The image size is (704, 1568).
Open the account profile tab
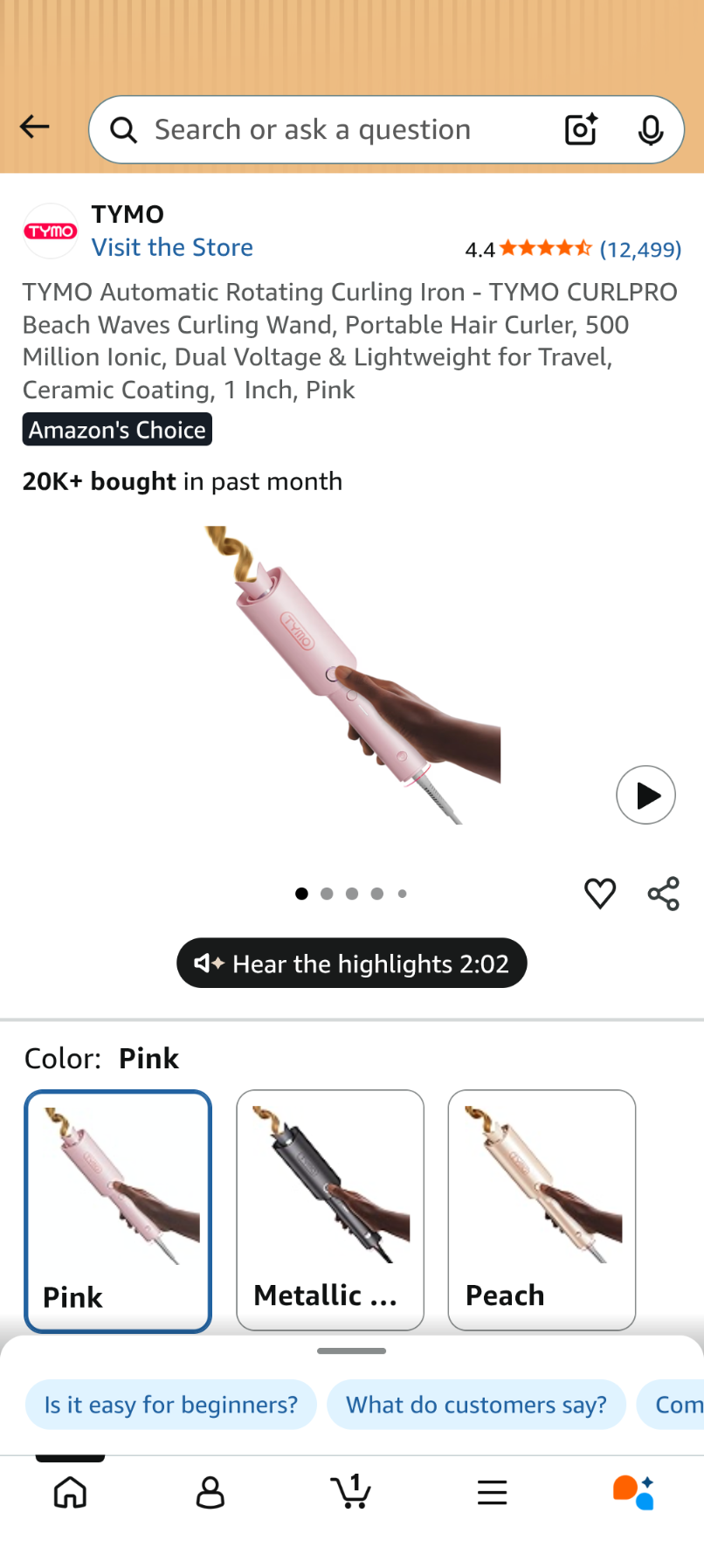(211, 1492)
